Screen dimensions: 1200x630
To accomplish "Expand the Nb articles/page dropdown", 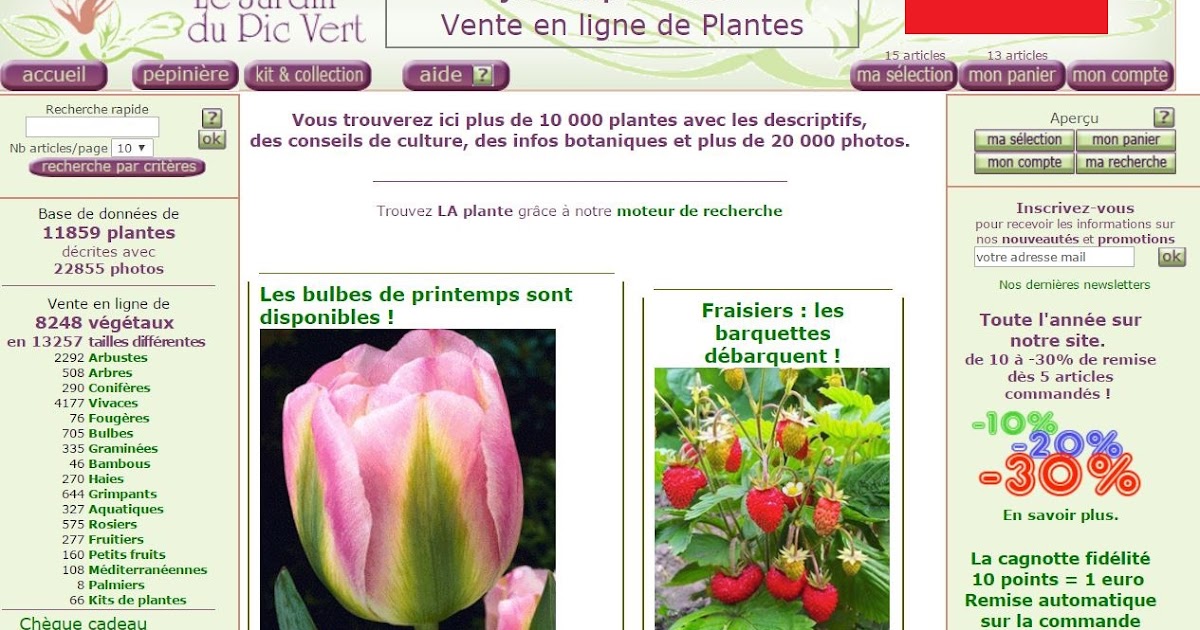I will (132, 148).
